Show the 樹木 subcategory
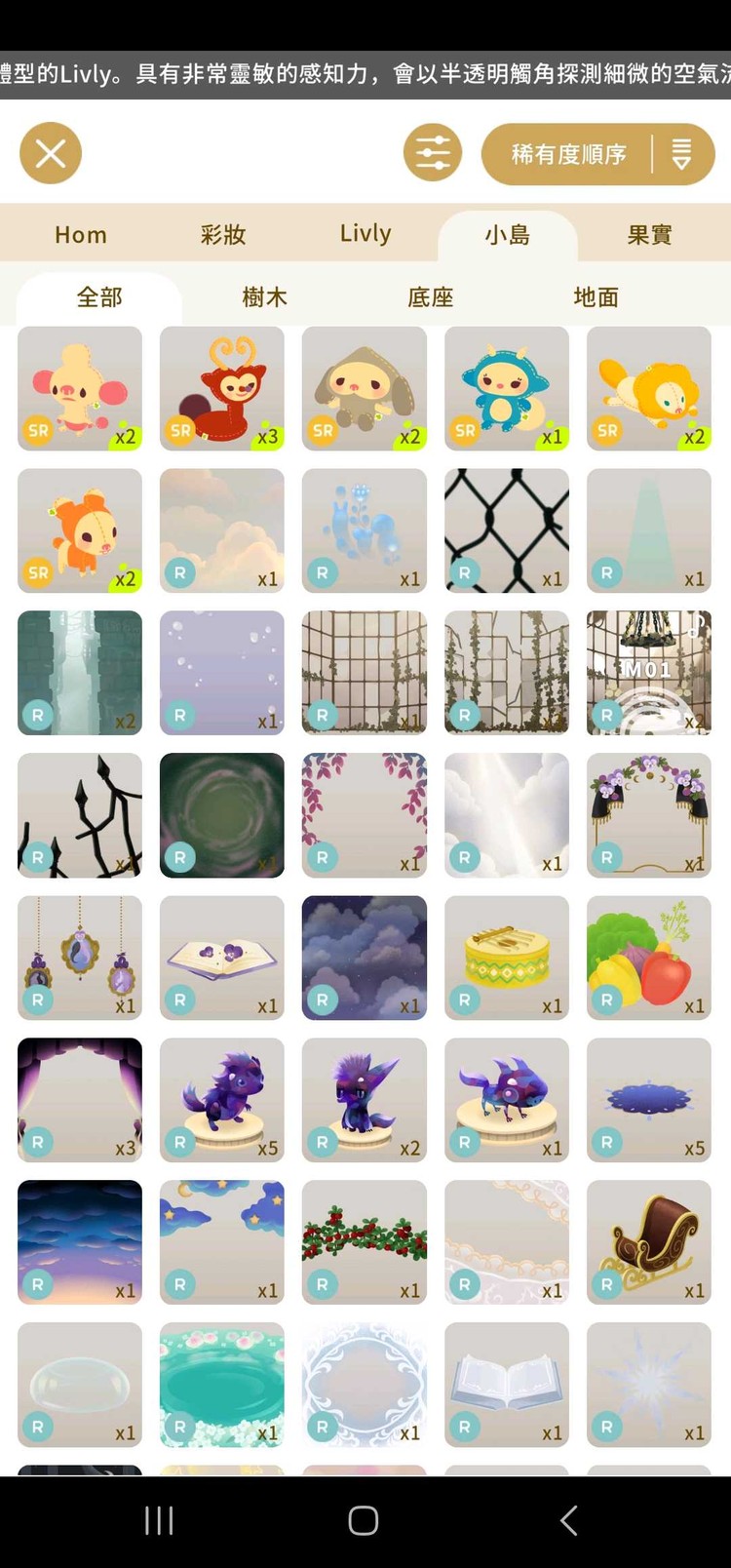The height and width of the screenshot is (1568, 731). (265, 297)
